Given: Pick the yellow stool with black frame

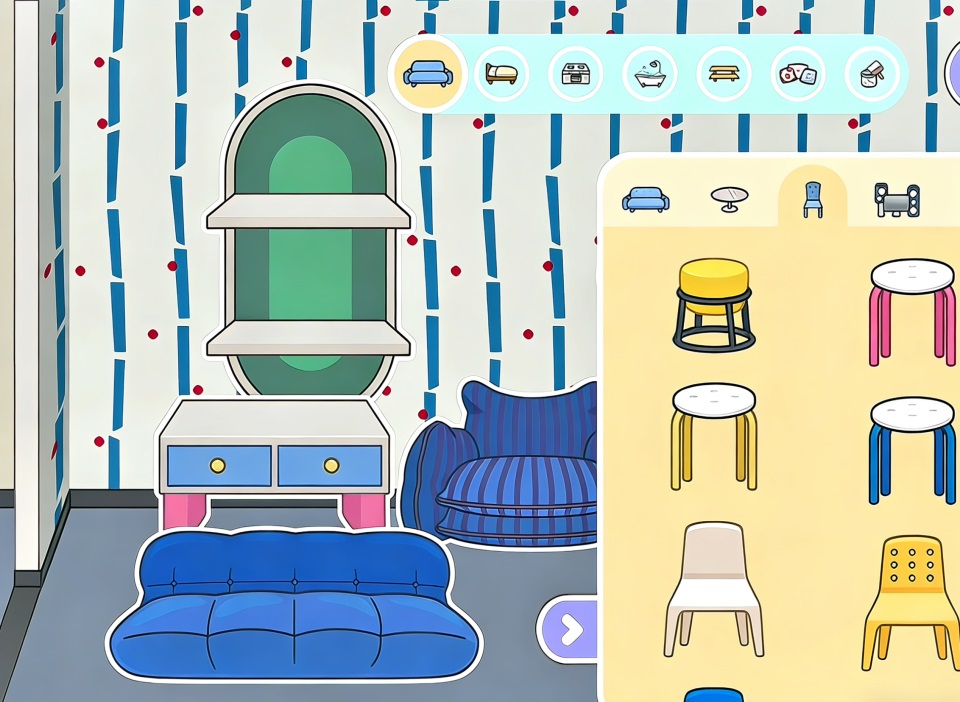Looking at the screenshot, I should (x=713, y=305).
